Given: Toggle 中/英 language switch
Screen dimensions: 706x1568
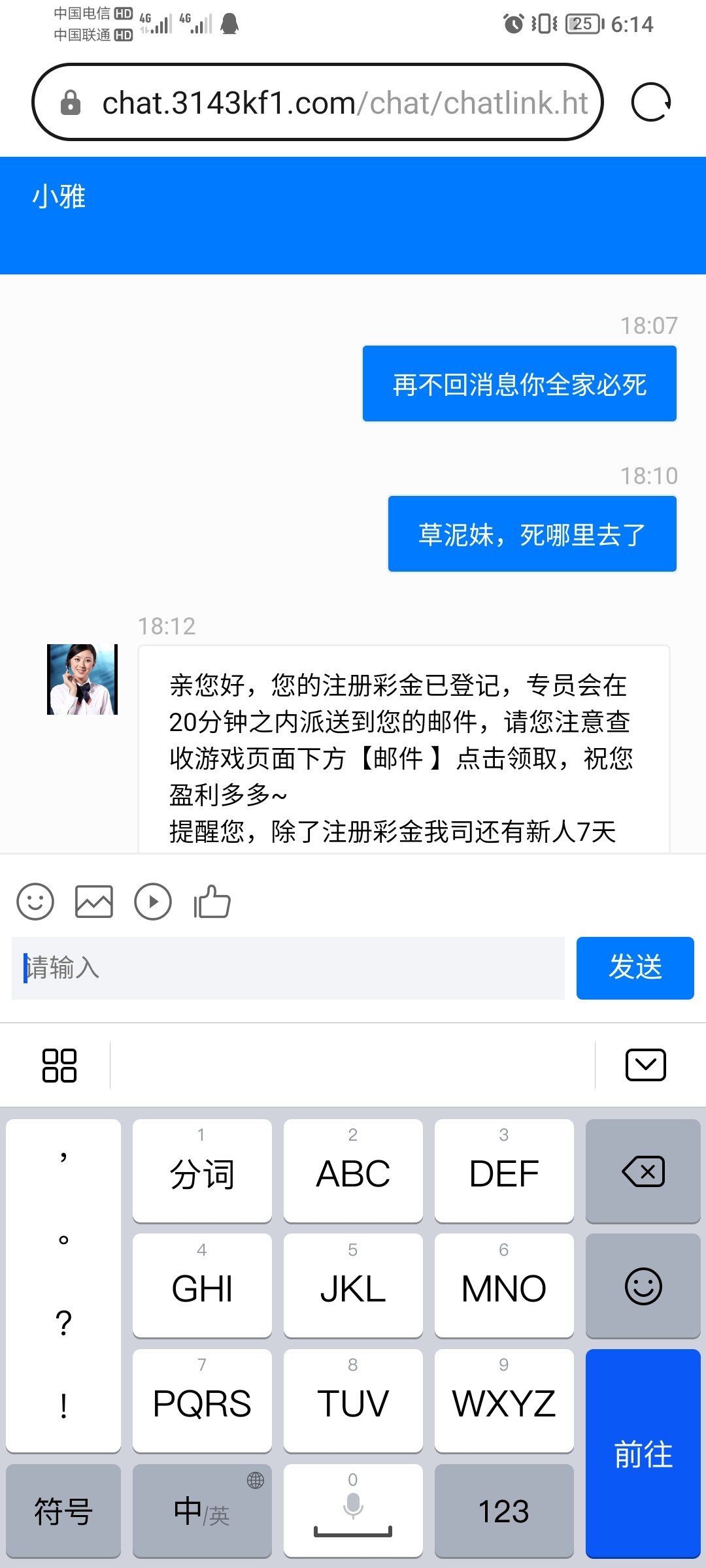Looking at the screenshot, I should (201, 1511).
